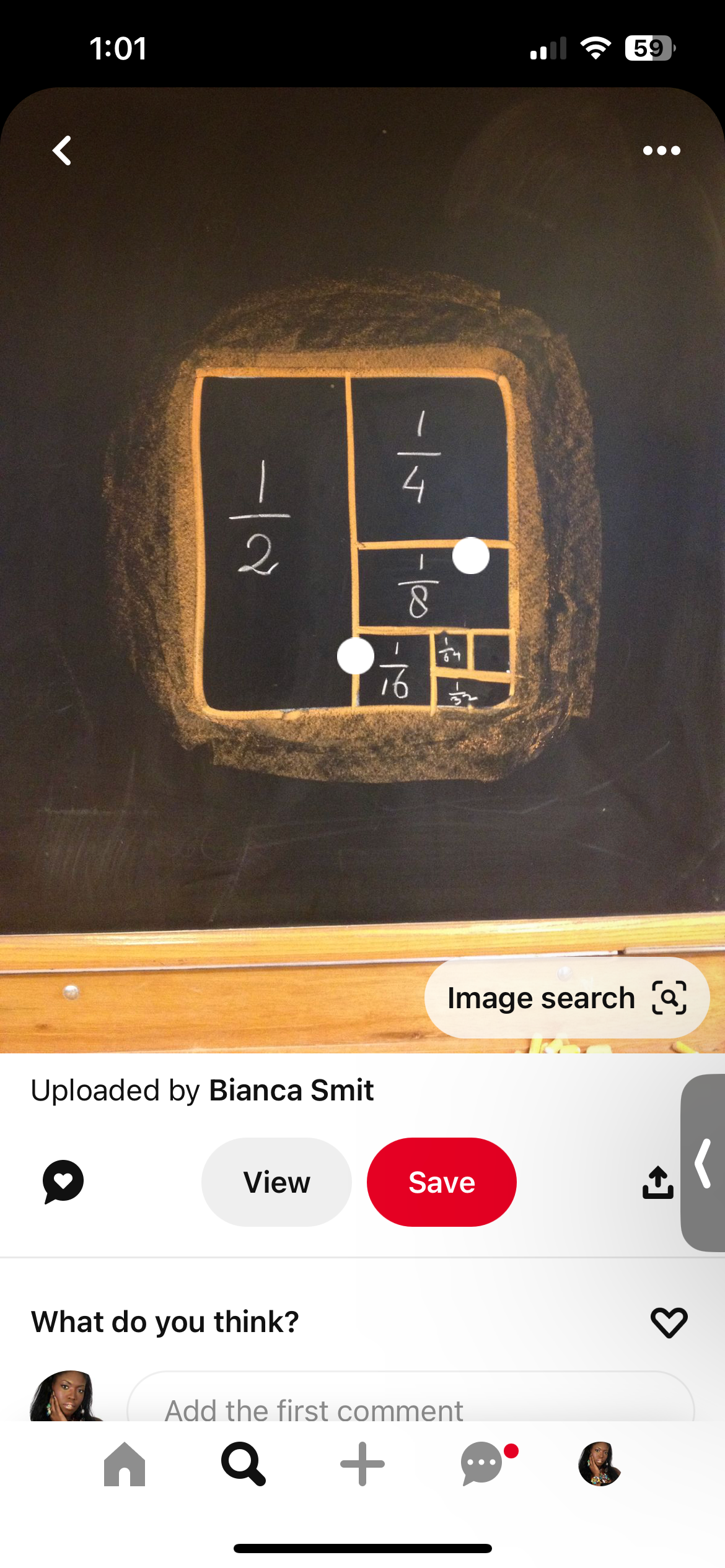The image size is (725, 1568).
Task: Tap the visual search dot near 1/8
Action: (x=471, y=555)
